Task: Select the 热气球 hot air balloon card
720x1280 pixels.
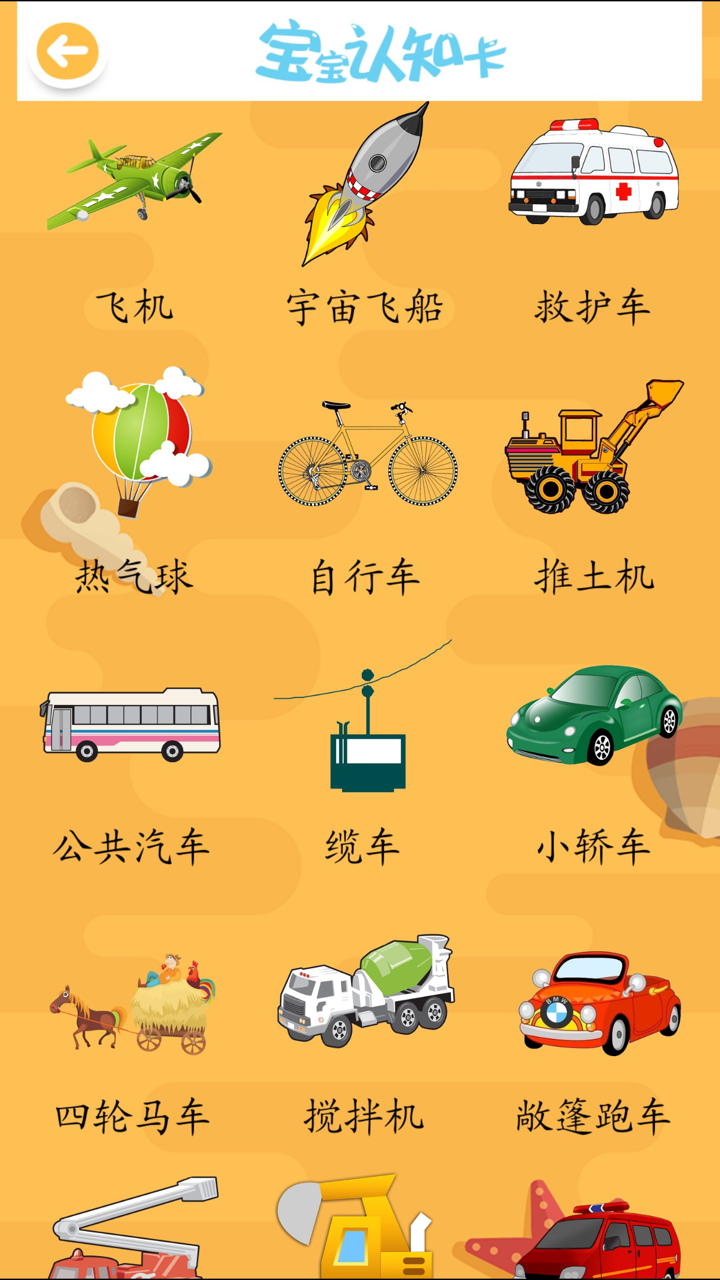Action: [135, 445]
